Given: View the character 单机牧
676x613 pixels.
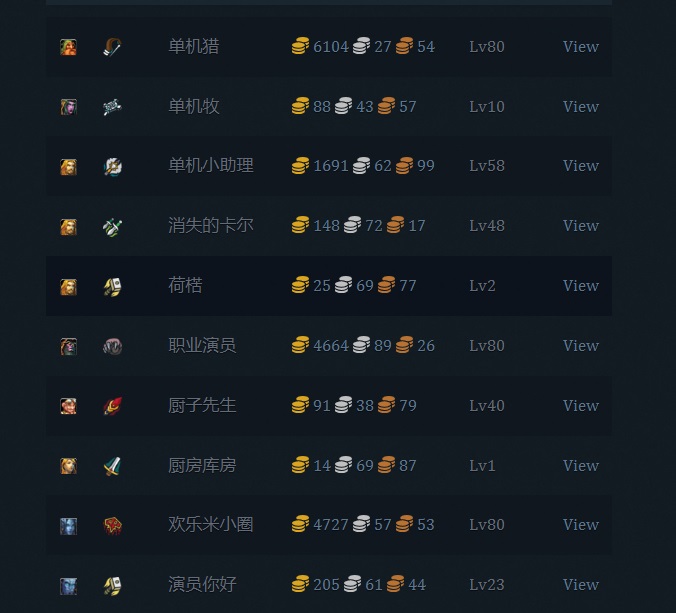Looking at the screenshot, I should 580,107.
